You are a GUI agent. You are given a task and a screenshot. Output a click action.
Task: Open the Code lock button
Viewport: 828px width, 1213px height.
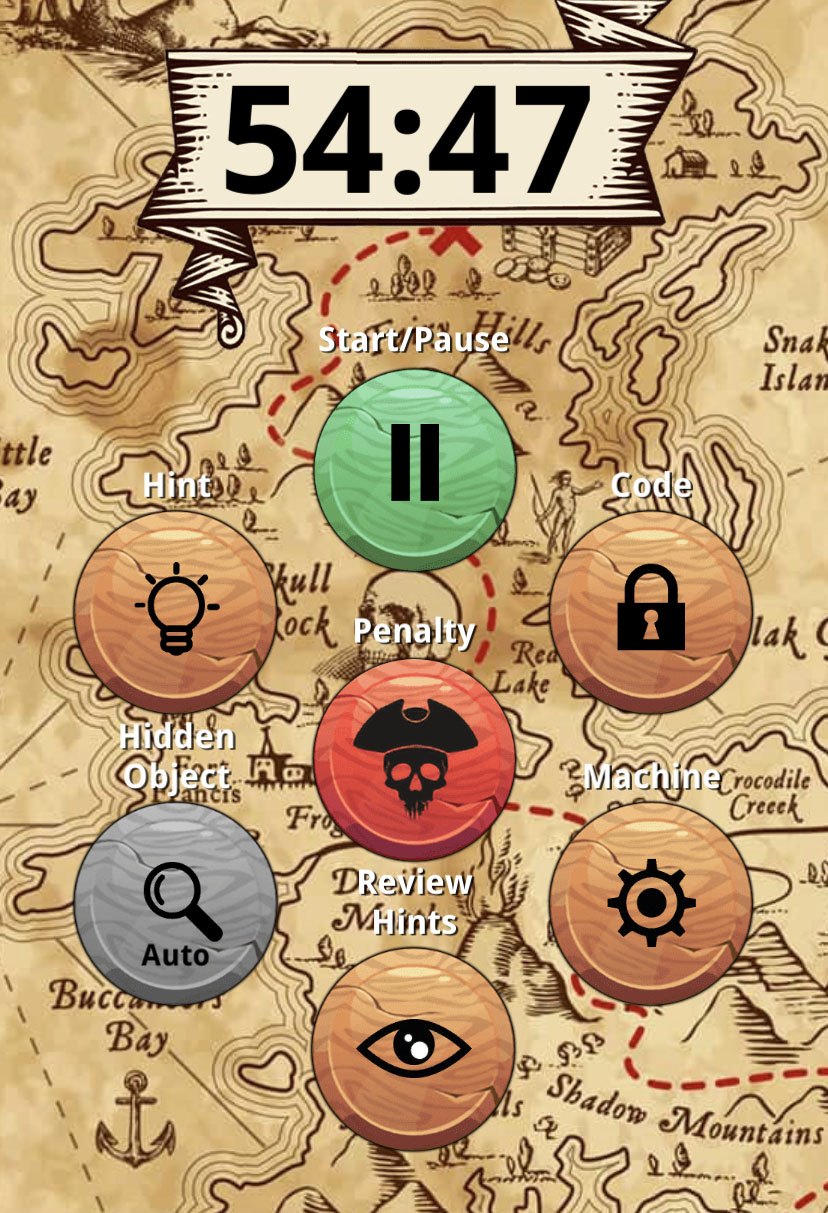[x=651, y=610]
